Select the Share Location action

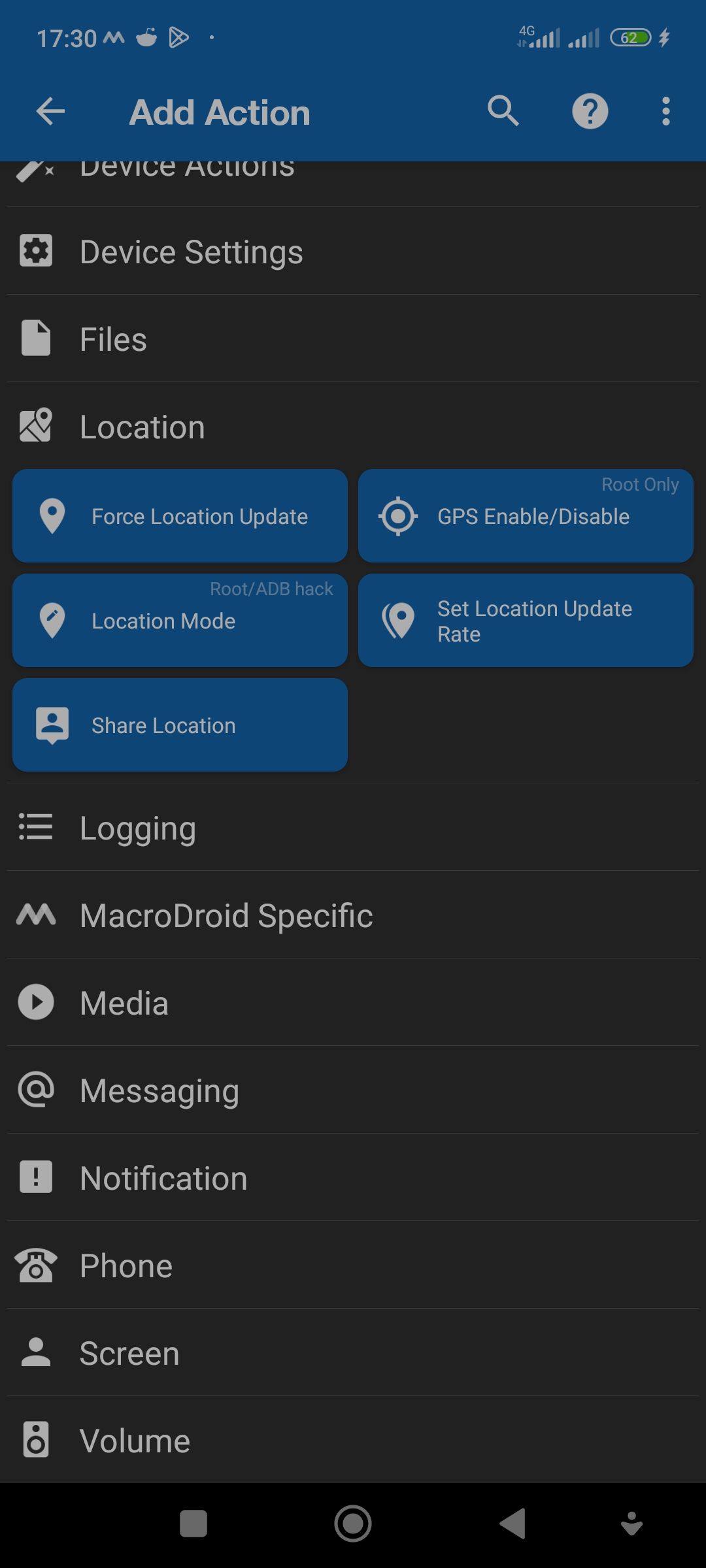point(180,725)
